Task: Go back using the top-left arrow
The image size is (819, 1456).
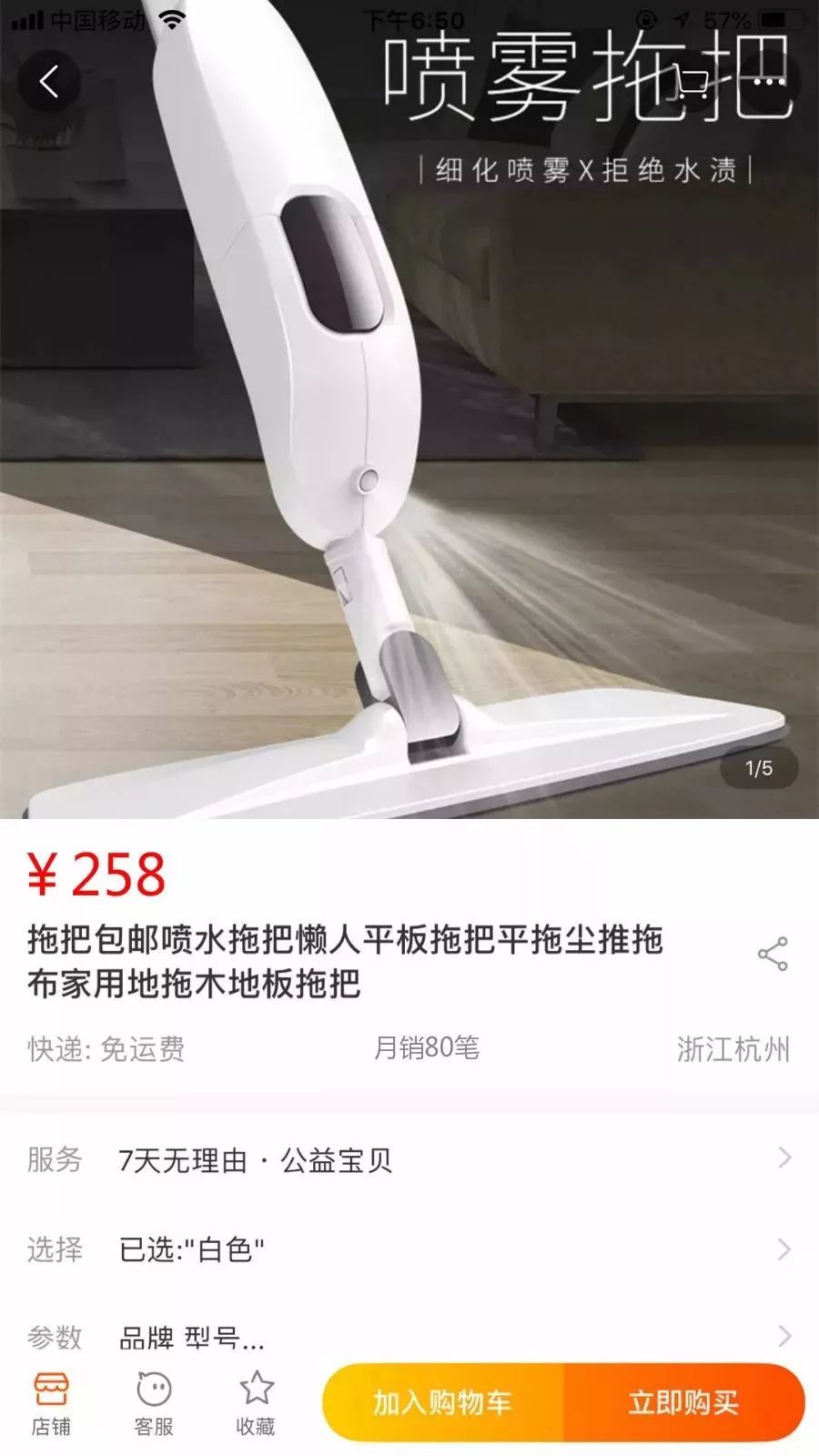Action: coord(49,82)
